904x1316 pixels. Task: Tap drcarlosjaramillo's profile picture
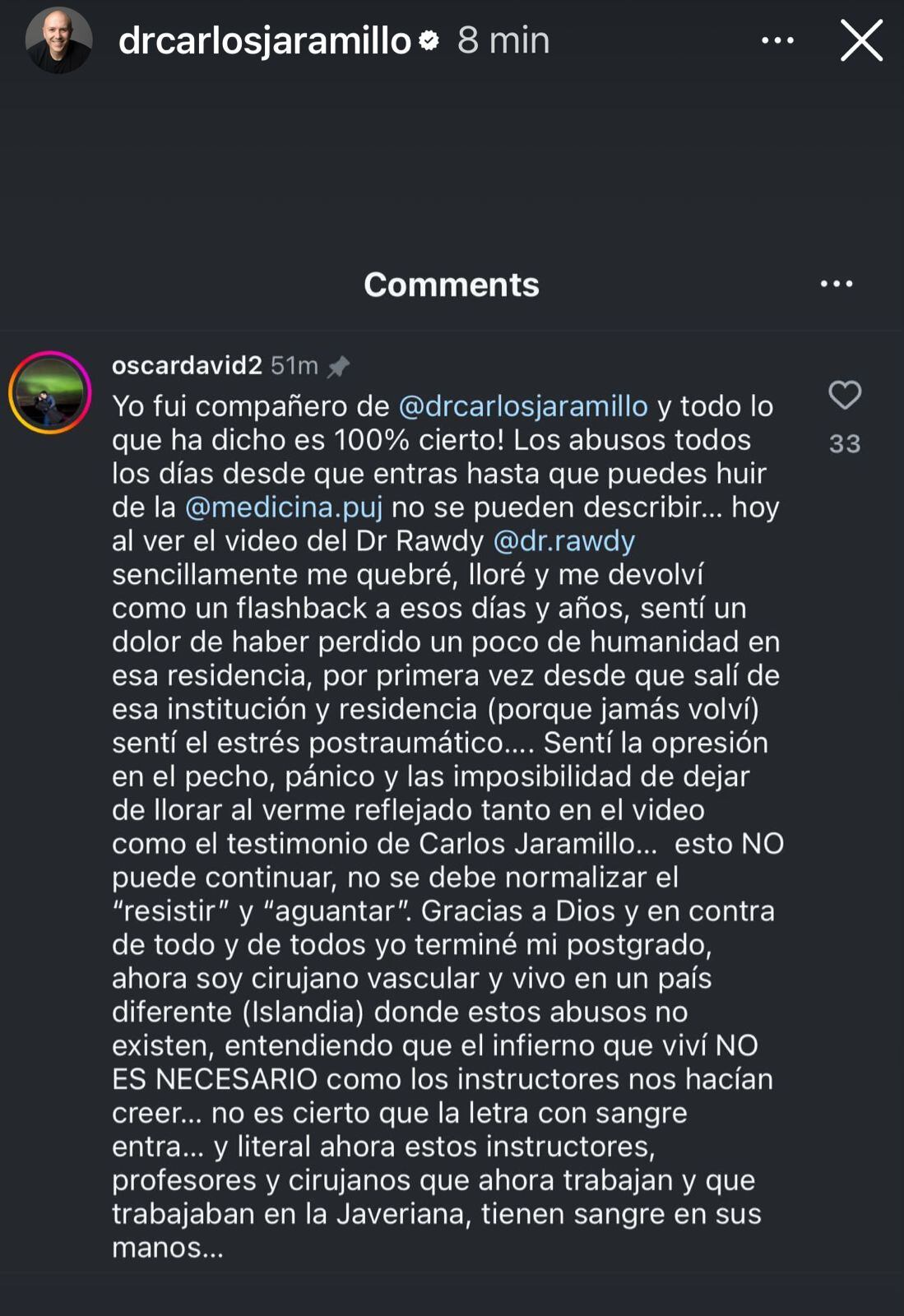pyautogui.click(x=58, y=40)
